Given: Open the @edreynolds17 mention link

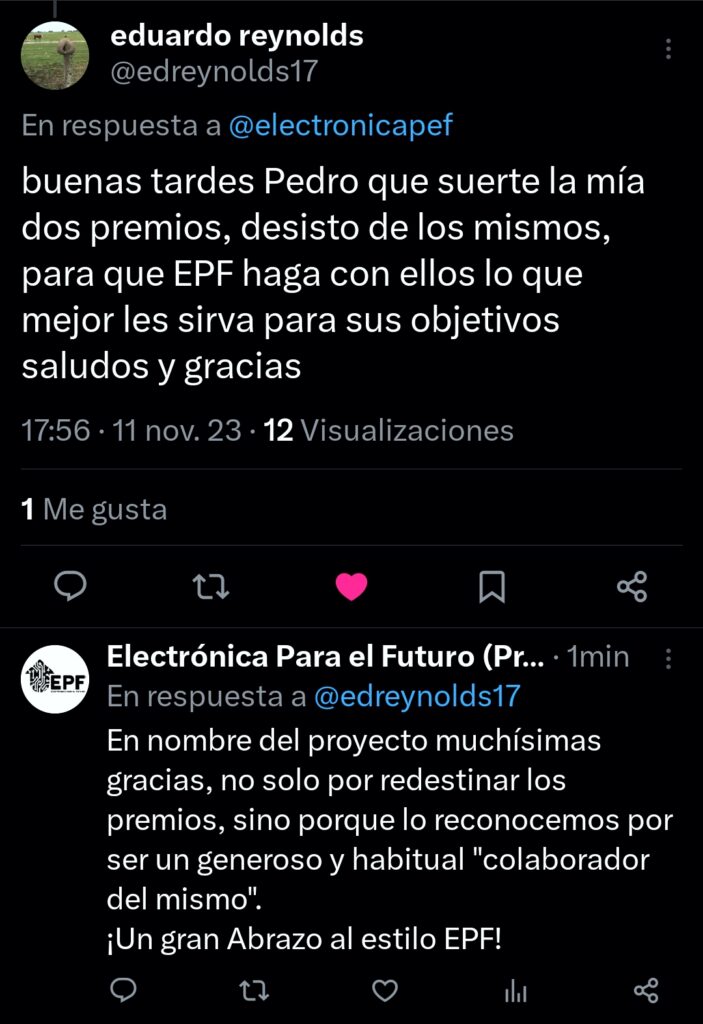Looking at the screenshot, I should [417, 696].
